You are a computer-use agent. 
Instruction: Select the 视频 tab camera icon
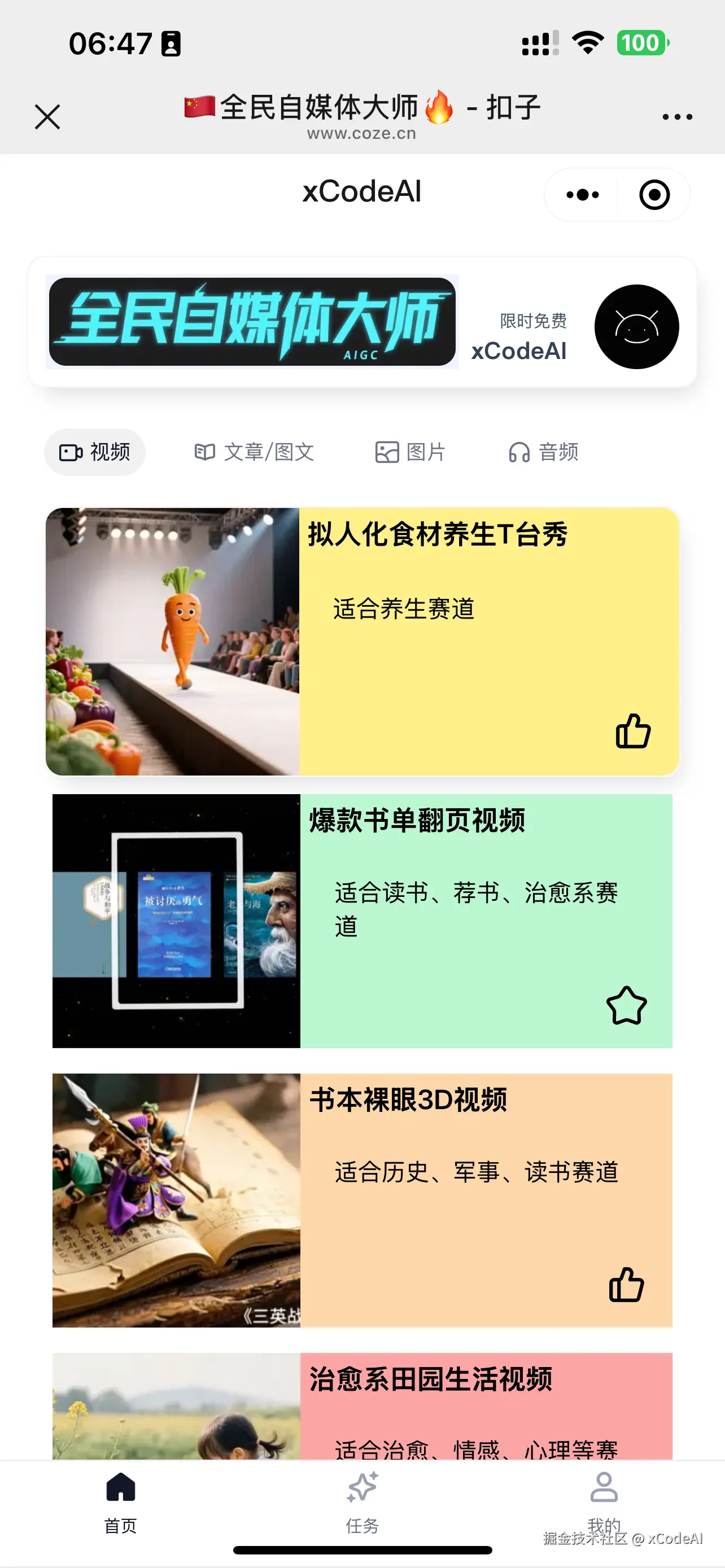[70, 452]
